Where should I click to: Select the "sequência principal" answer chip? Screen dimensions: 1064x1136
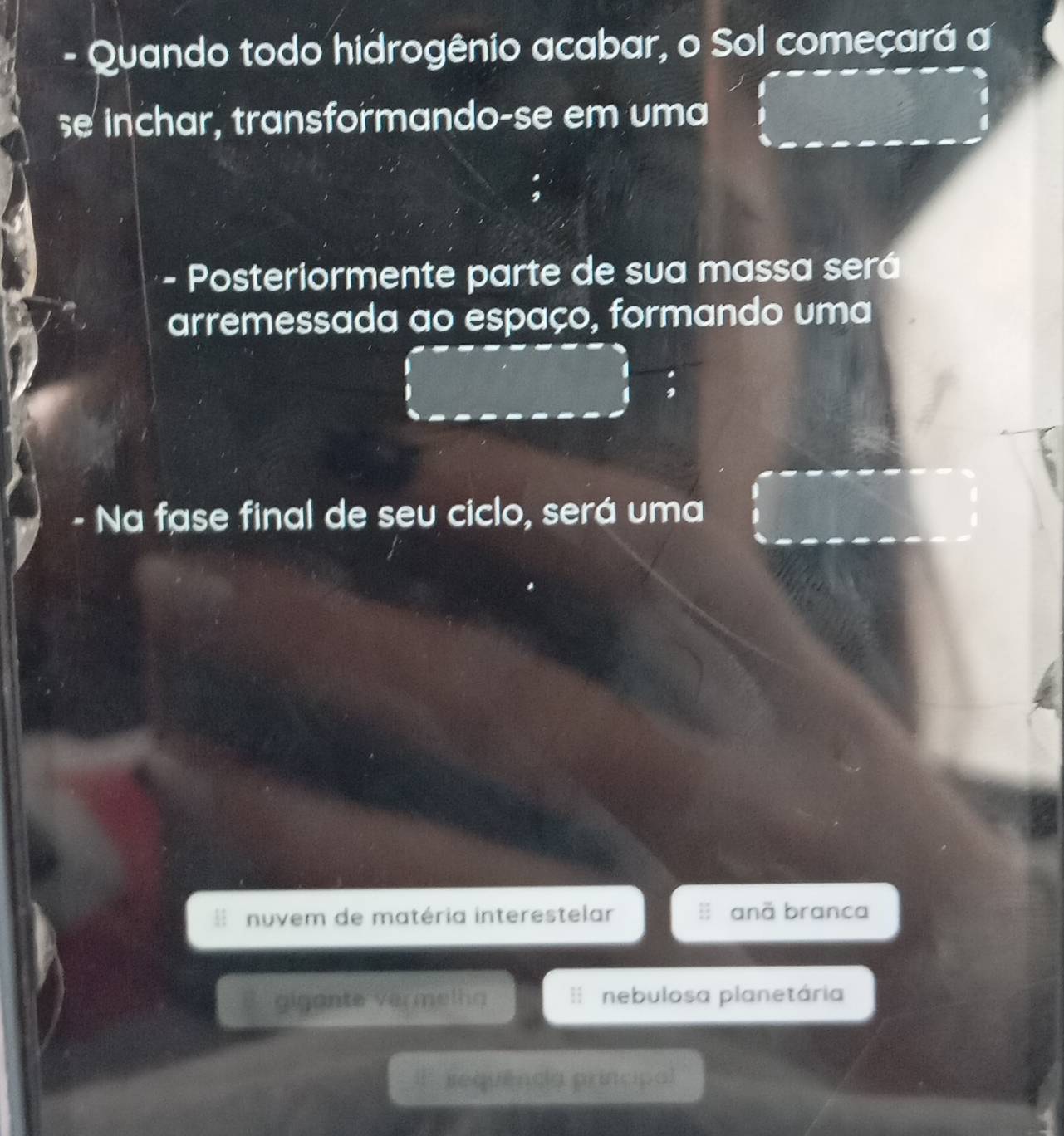(x=546, y=1077)
